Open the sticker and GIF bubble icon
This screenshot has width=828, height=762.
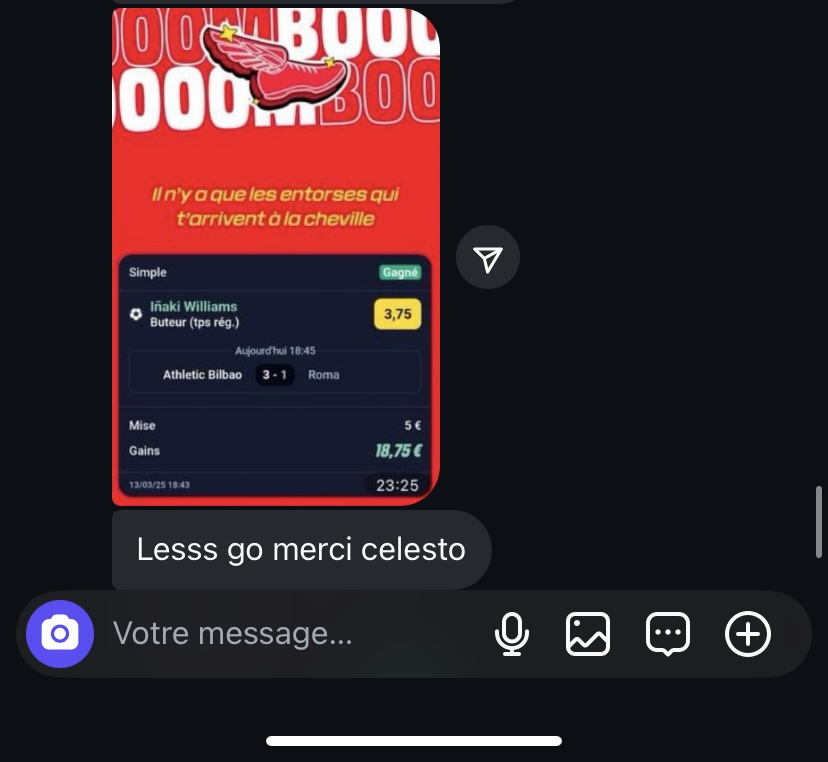pos(668,634)
